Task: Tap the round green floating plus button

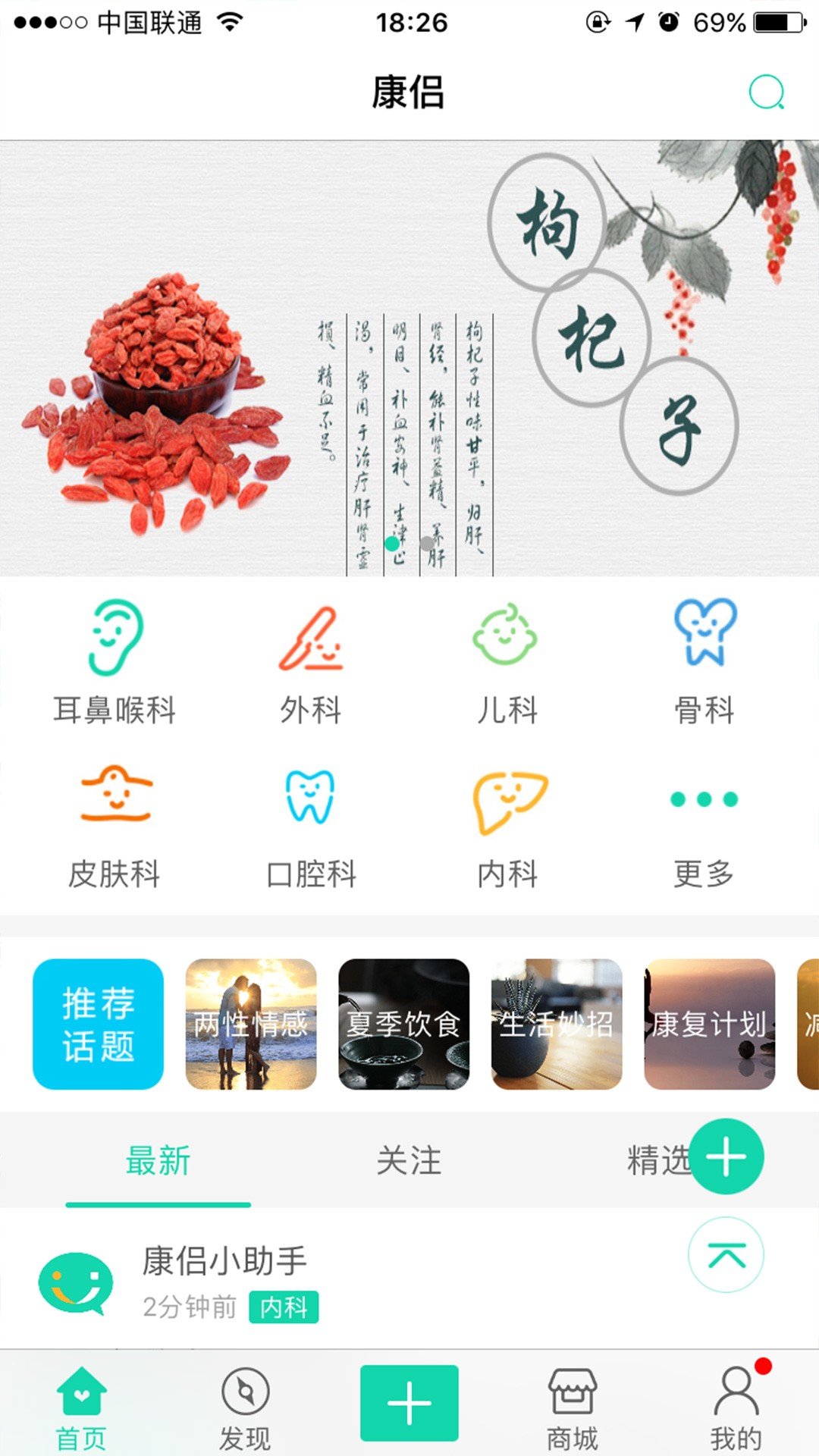Action: tap(726, 1156)
